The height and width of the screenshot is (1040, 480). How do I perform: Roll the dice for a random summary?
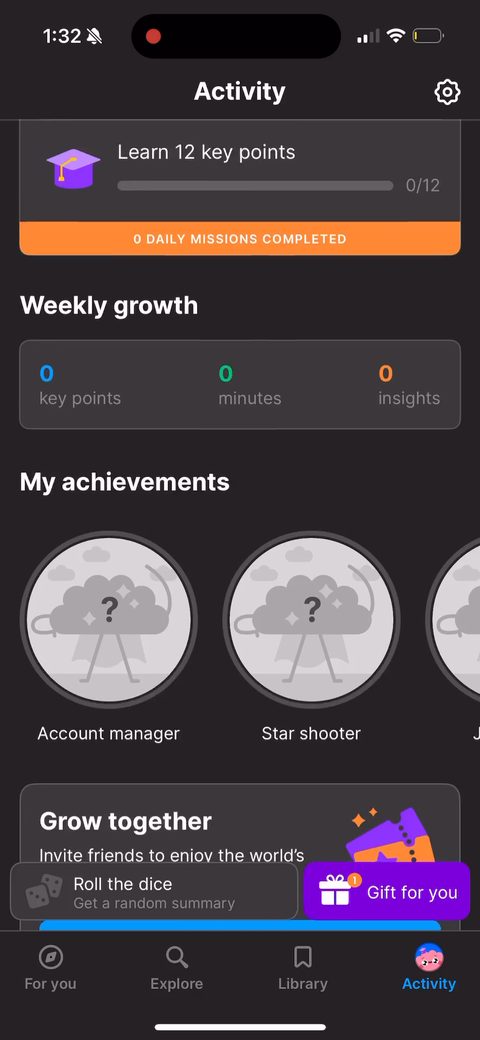(154, 891)
